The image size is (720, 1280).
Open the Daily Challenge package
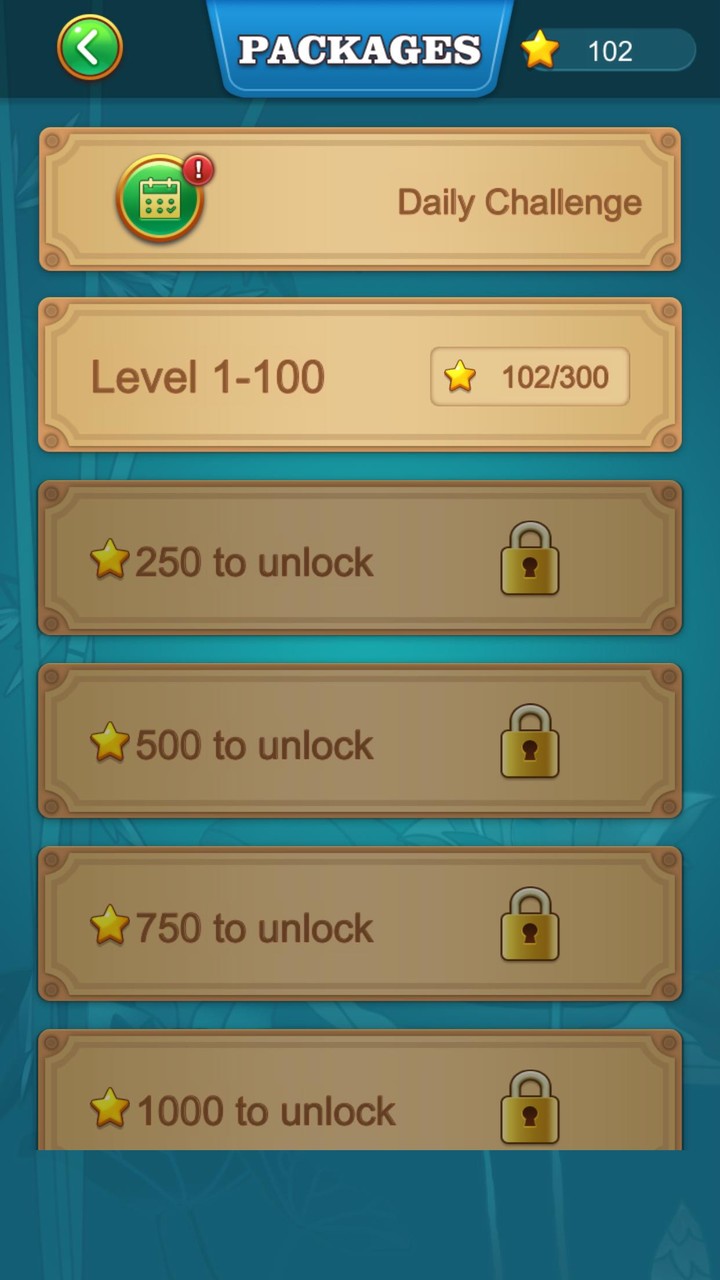click(360, 200)
